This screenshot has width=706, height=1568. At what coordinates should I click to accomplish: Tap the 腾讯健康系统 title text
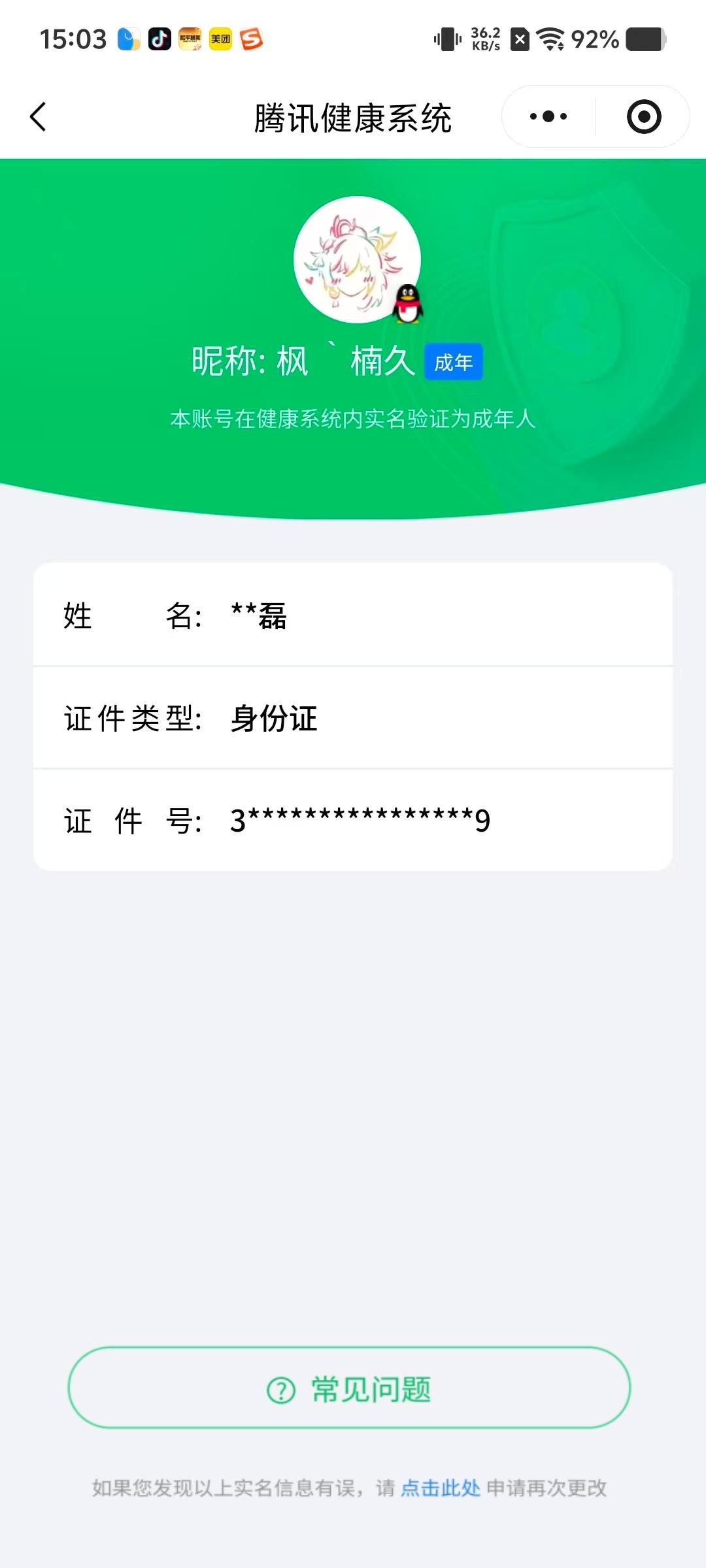pyautogui.click(x=353, y=116)
